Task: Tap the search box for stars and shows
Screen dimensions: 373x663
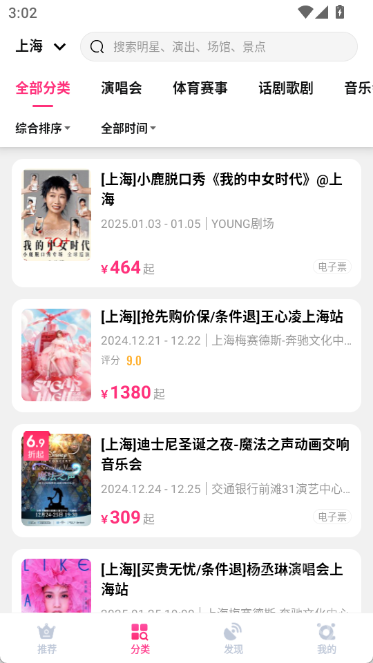Action: [x=219, y=47]
